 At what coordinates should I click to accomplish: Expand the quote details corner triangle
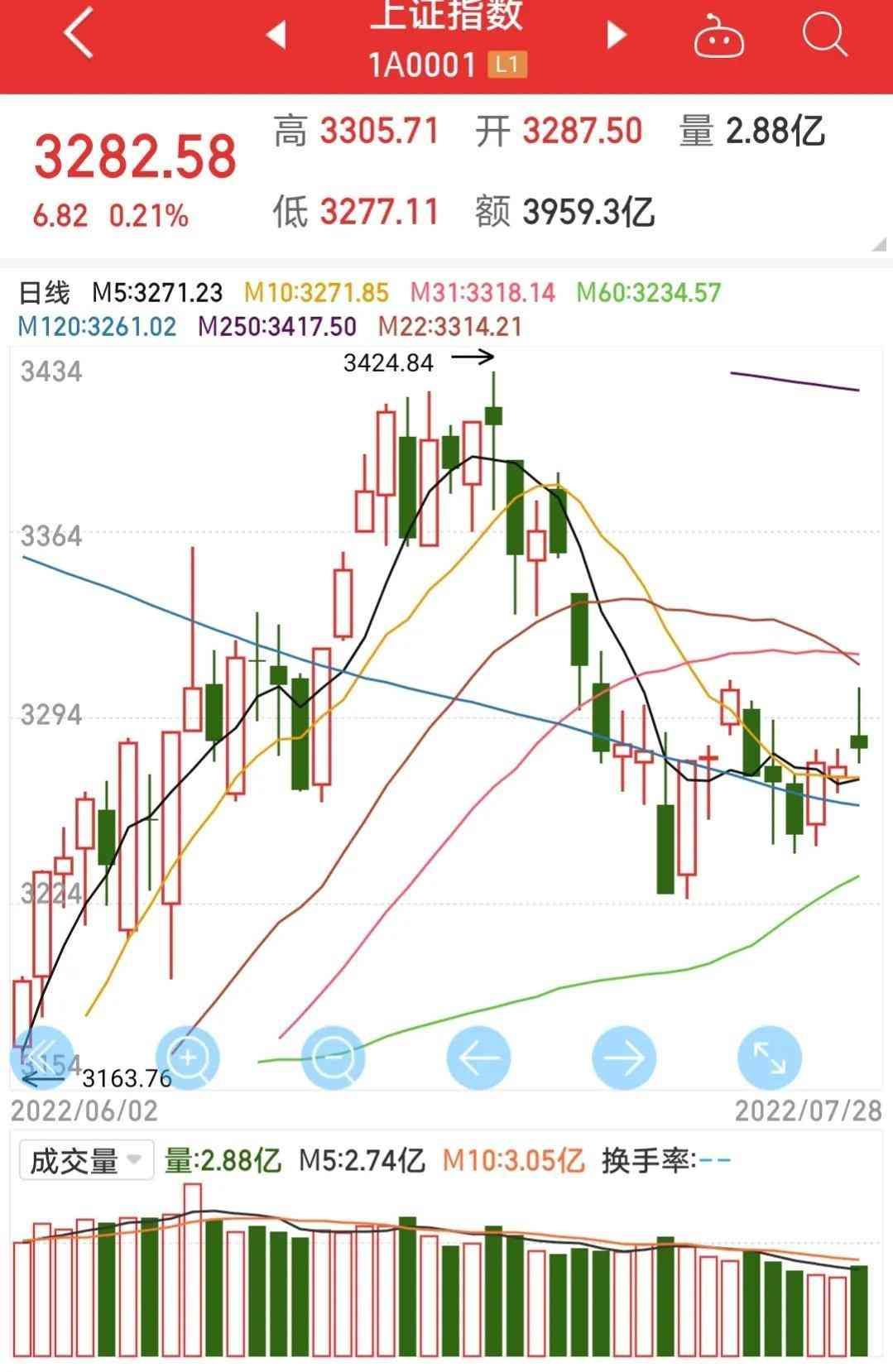pyautogui.click(x=880, y=244)
